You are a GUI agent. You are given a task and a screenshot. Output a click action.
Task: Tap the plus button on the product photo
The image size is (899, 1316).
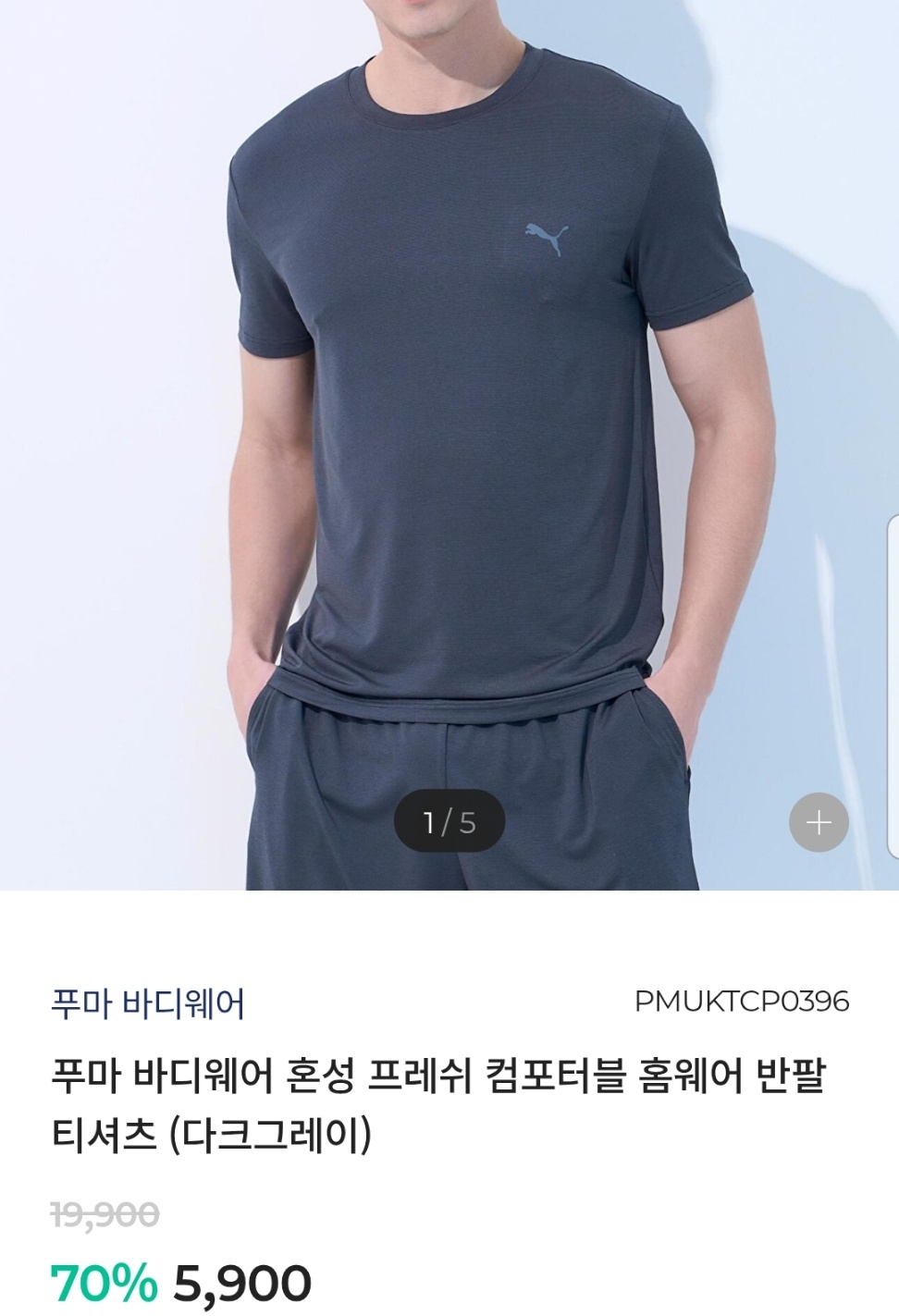pyautogui.click(x=819, y=822)
